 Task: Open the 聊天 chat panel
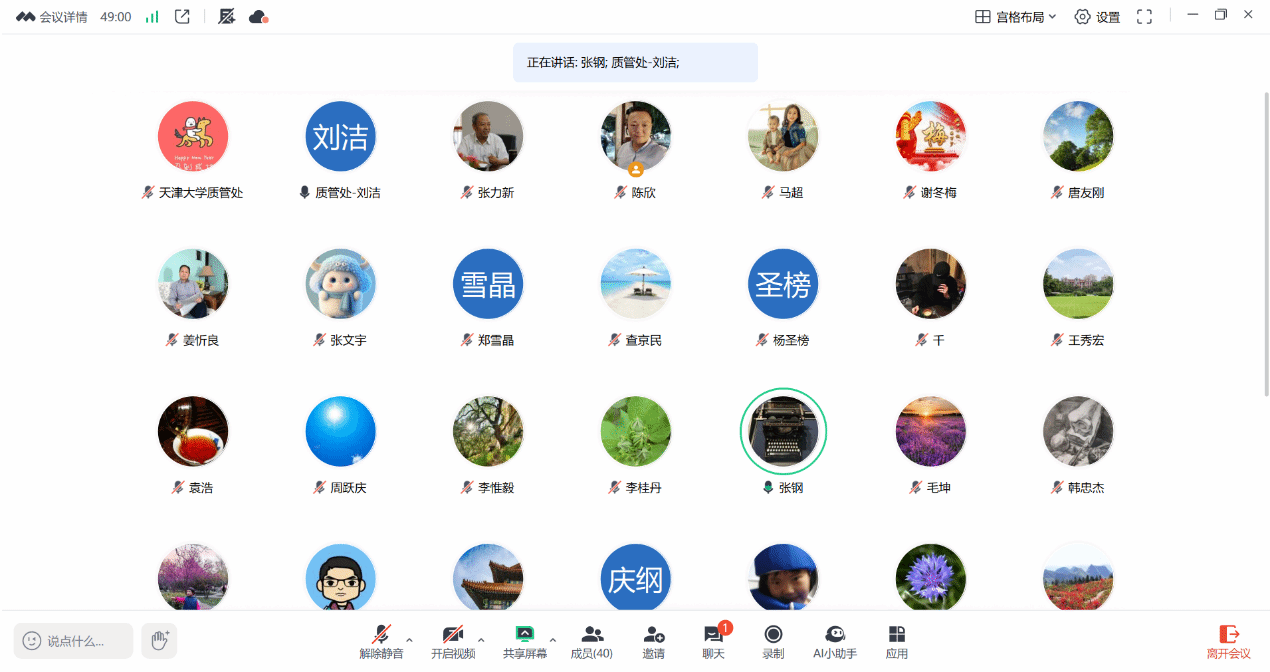[713, 640]
